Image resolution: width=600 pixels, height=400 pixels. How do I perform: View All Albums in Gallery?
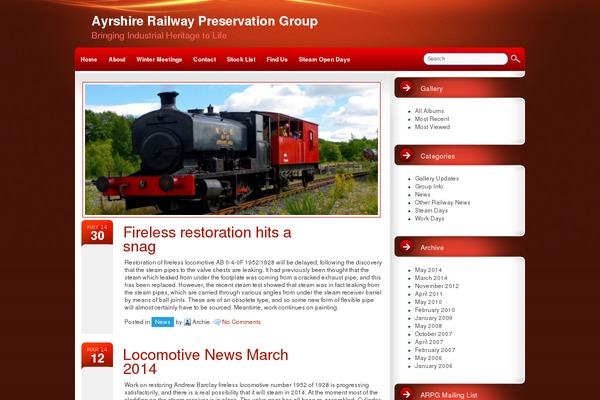[x=429, y=111]
